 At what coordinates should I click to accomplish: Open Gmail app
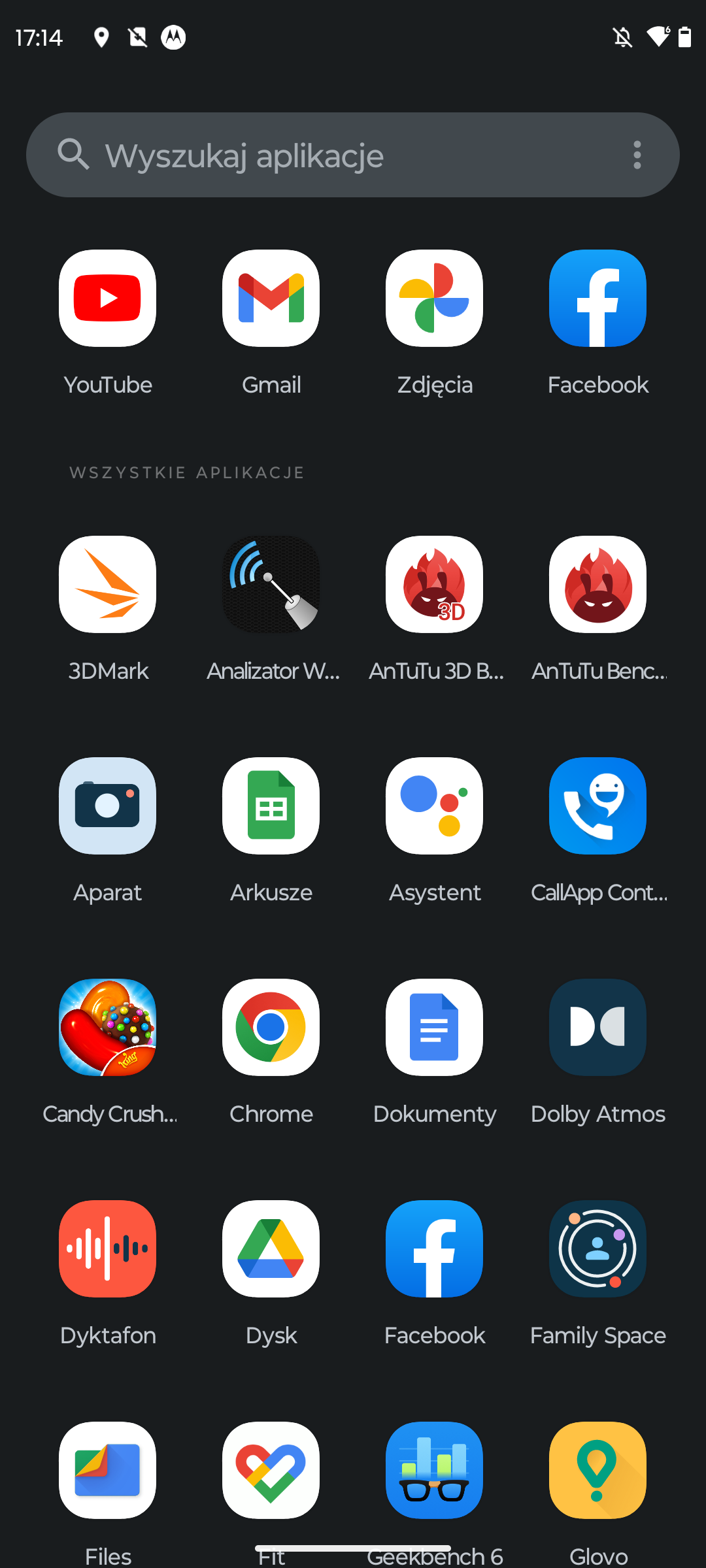(x=271, y=299)
